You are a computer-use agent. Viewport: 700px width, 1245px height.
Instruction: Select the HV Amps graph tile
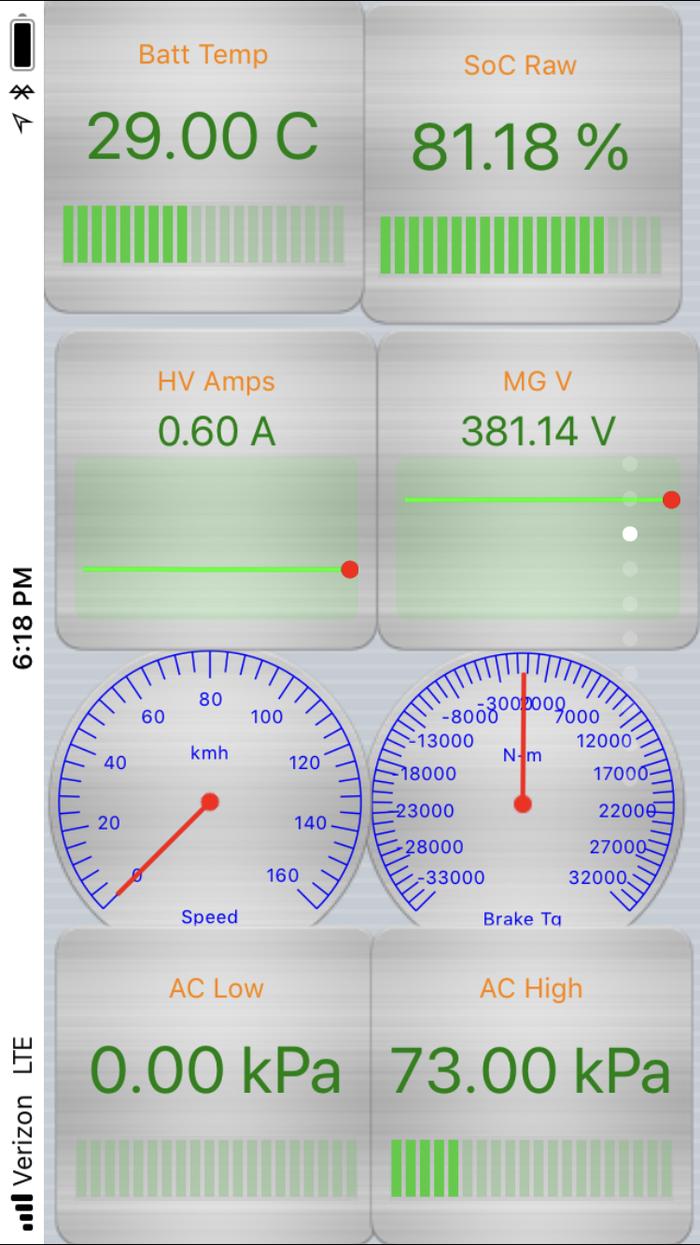tap(216, 490)
